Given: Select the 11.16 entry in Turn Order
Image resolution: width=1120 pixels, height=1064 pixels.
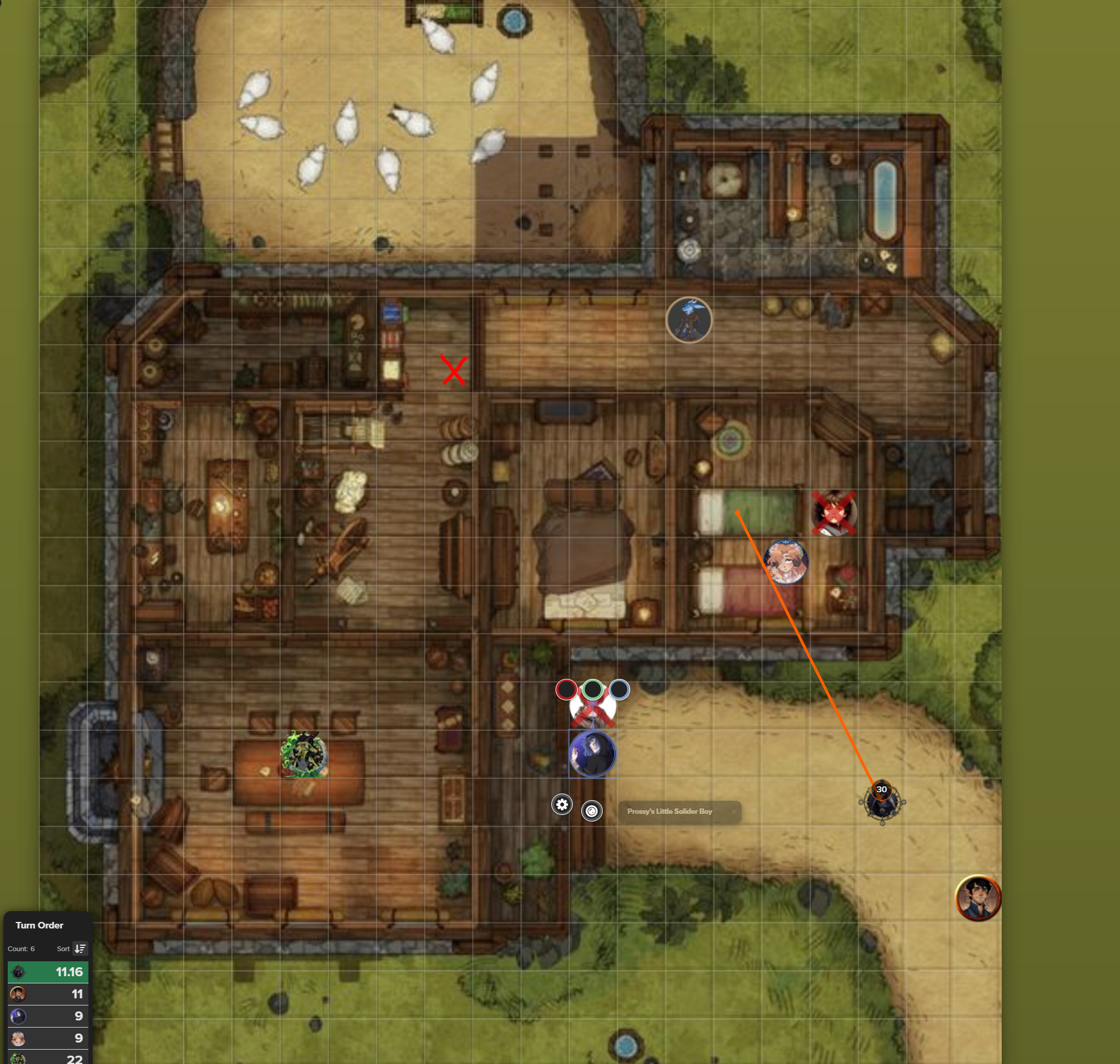Looking at the screenshot, I should tap(48, 972).
